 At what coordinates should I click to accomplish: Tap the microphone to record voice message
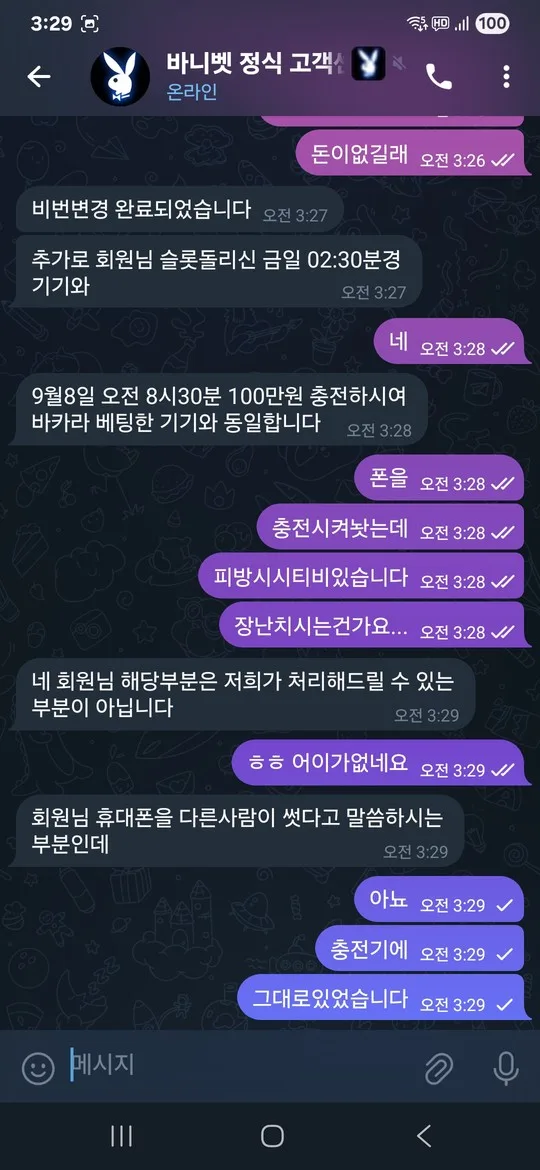[x=506, y=1068]
